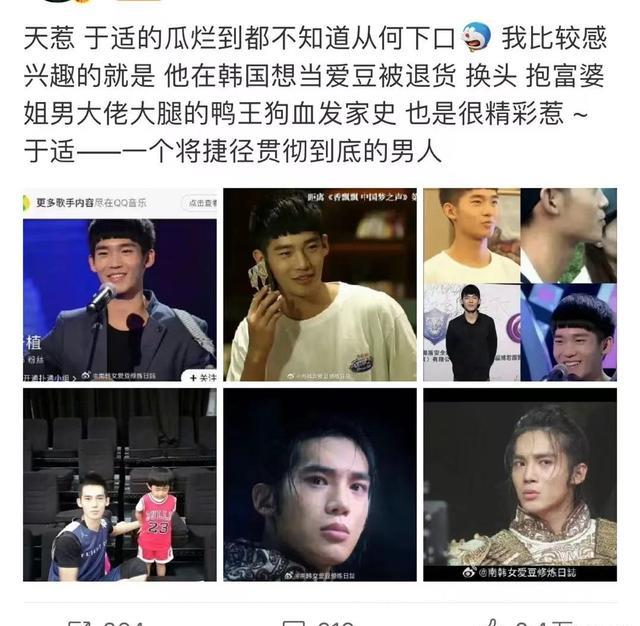640x626 pixels.
Task: Open the photo of man holding a microphone
Action: pos(120,285)
